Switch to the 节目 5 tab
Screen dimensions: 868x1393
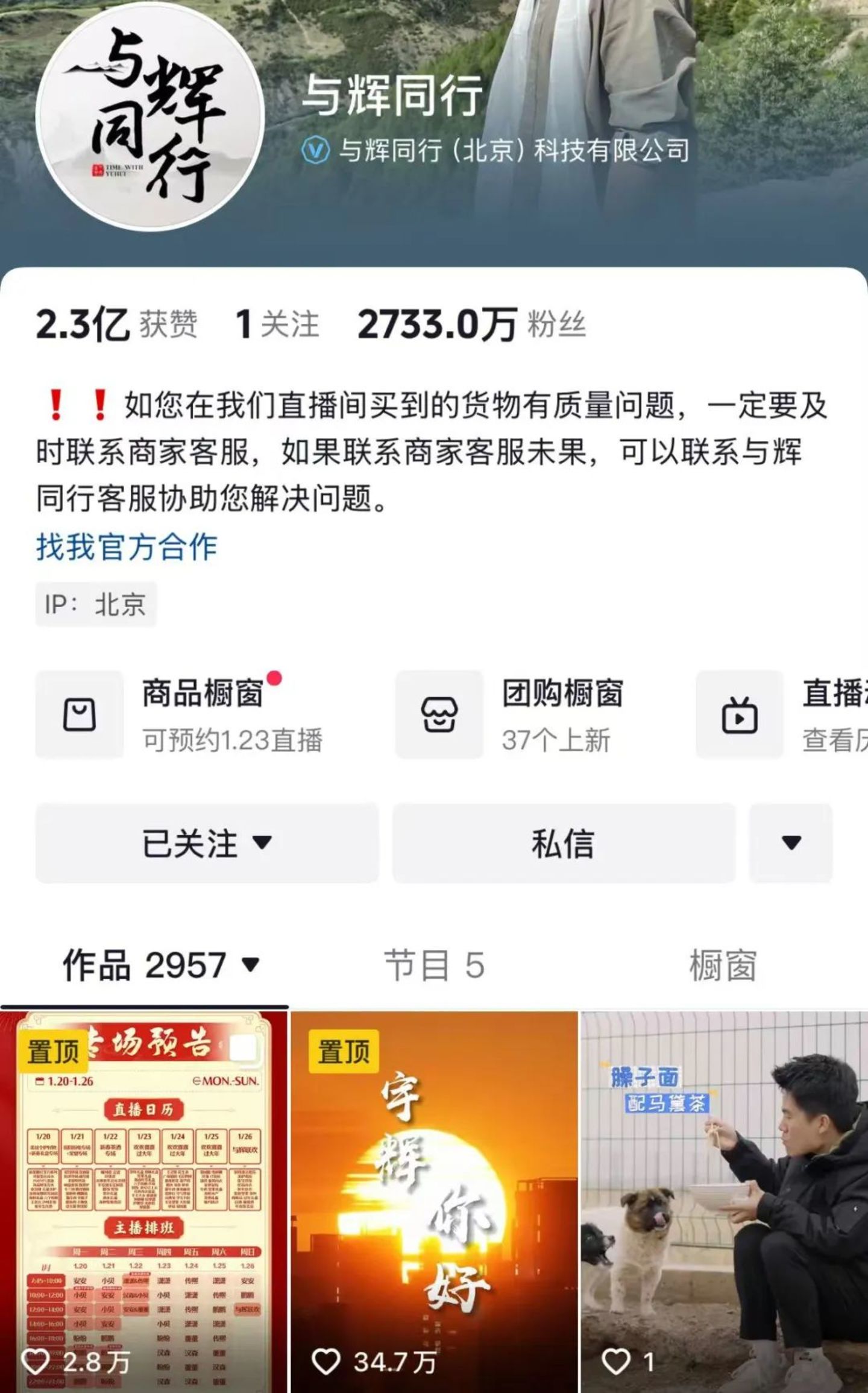click(x=434, y=965)
